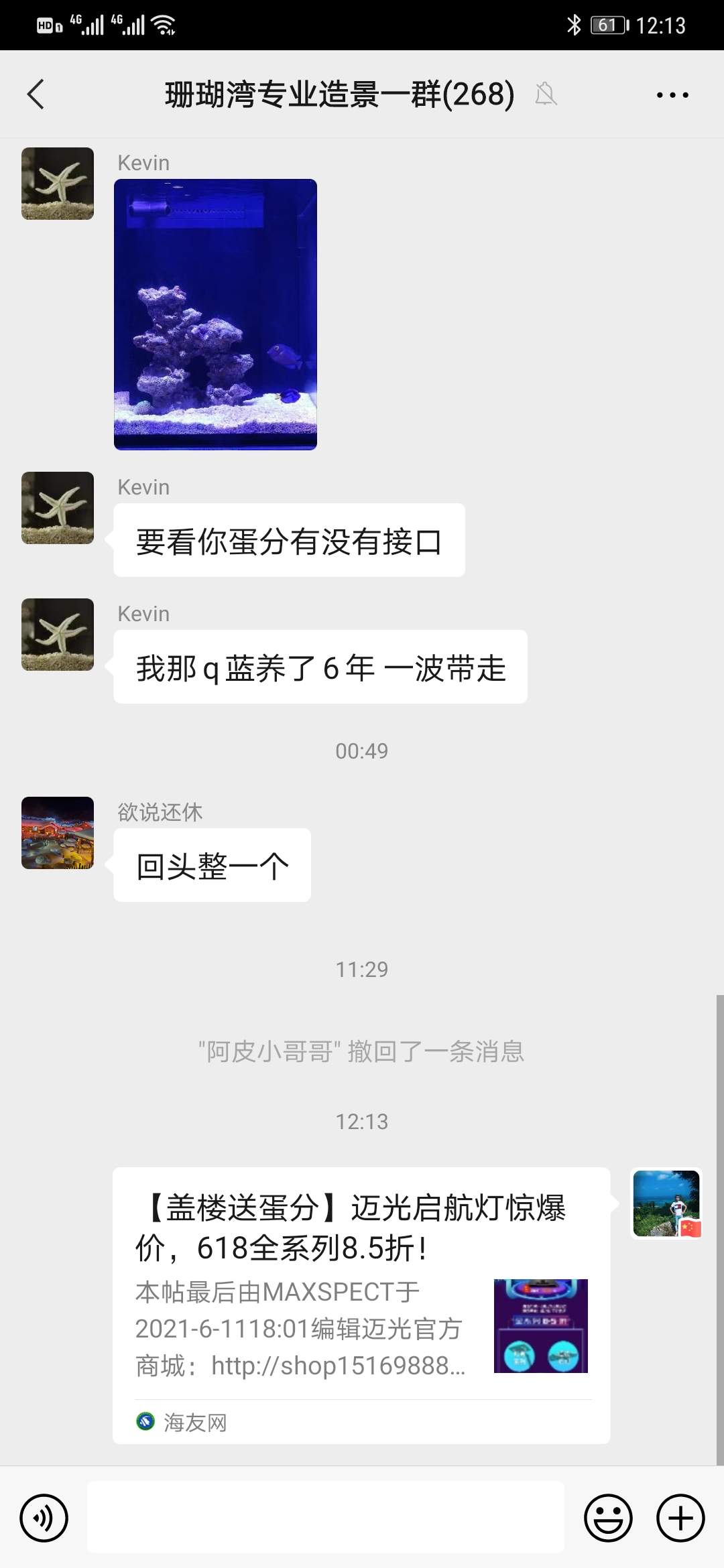This screenshot has height=1568, width=724.
Task: Open the 迈光启航灯 shared link card
Action: (361, 1305)
